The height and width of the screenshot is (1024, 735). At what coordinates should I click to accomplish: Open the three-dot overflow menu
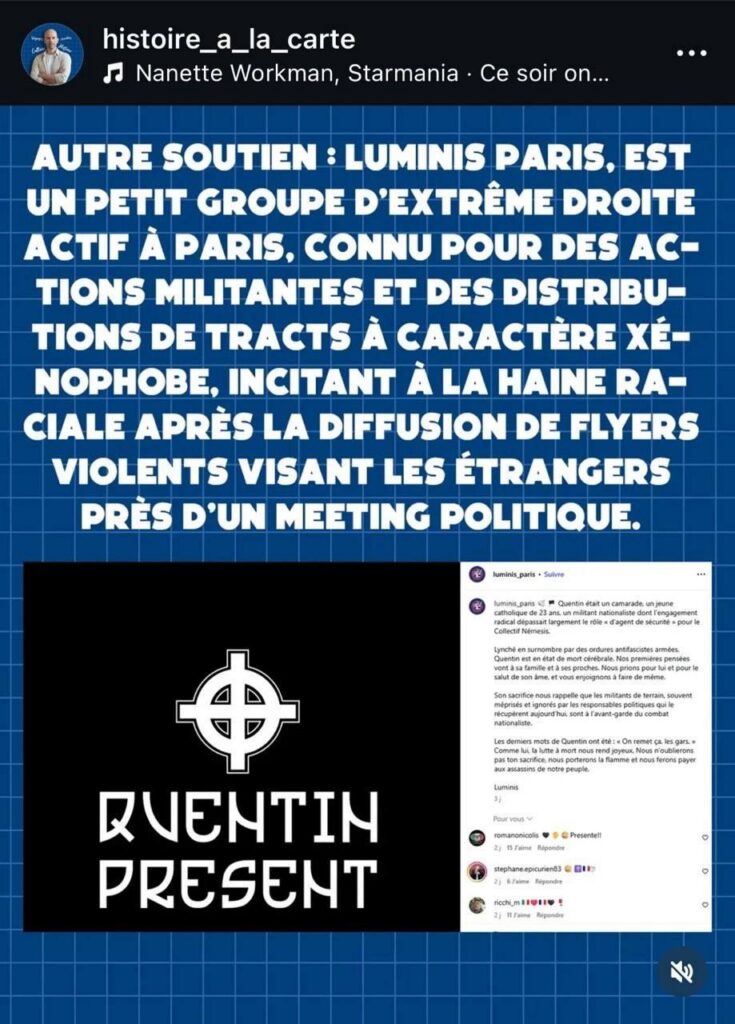coord(692,54)
